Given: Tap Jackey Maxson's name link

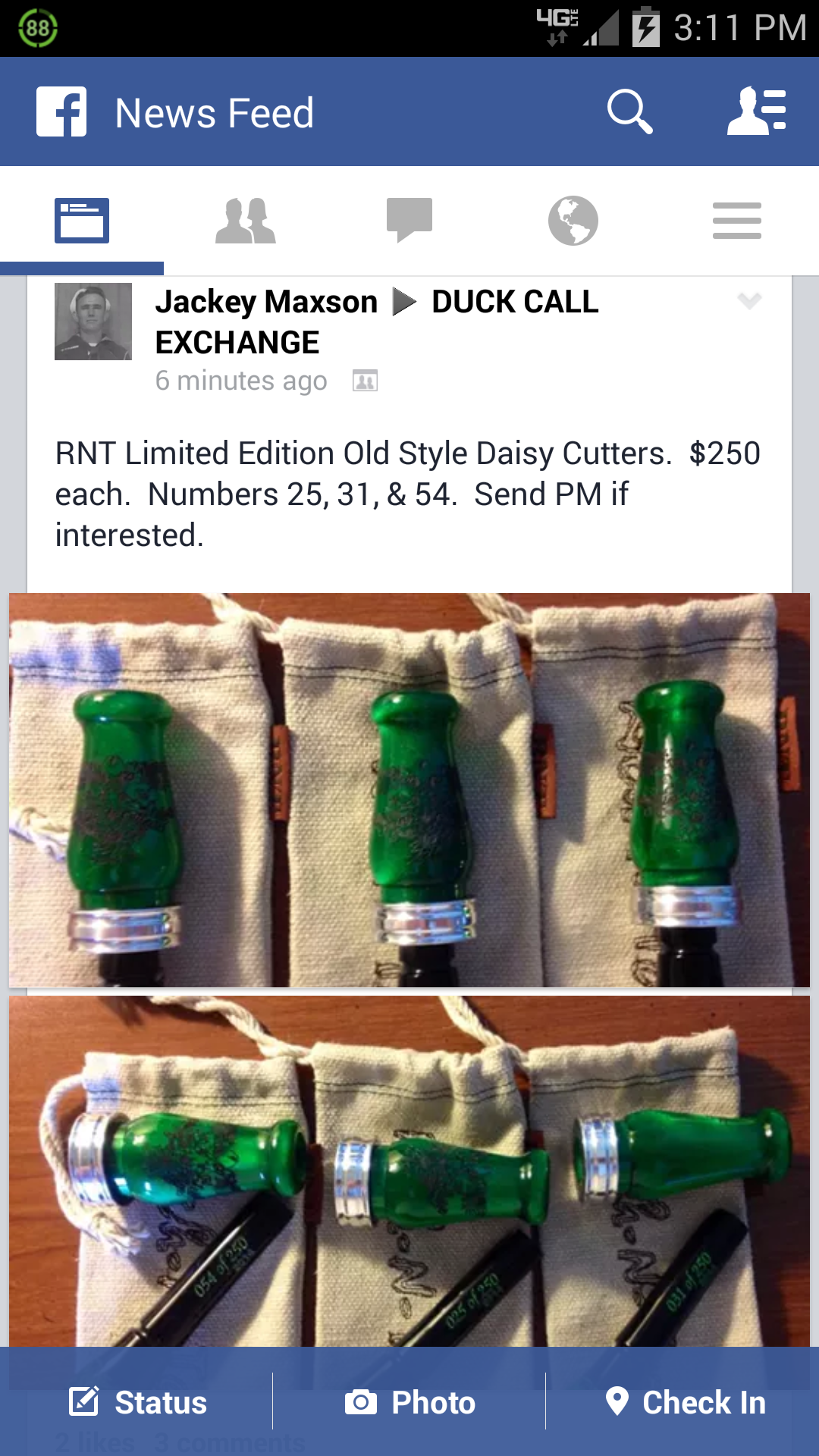Looking at the screenshot, I should (x=266, y=302).
